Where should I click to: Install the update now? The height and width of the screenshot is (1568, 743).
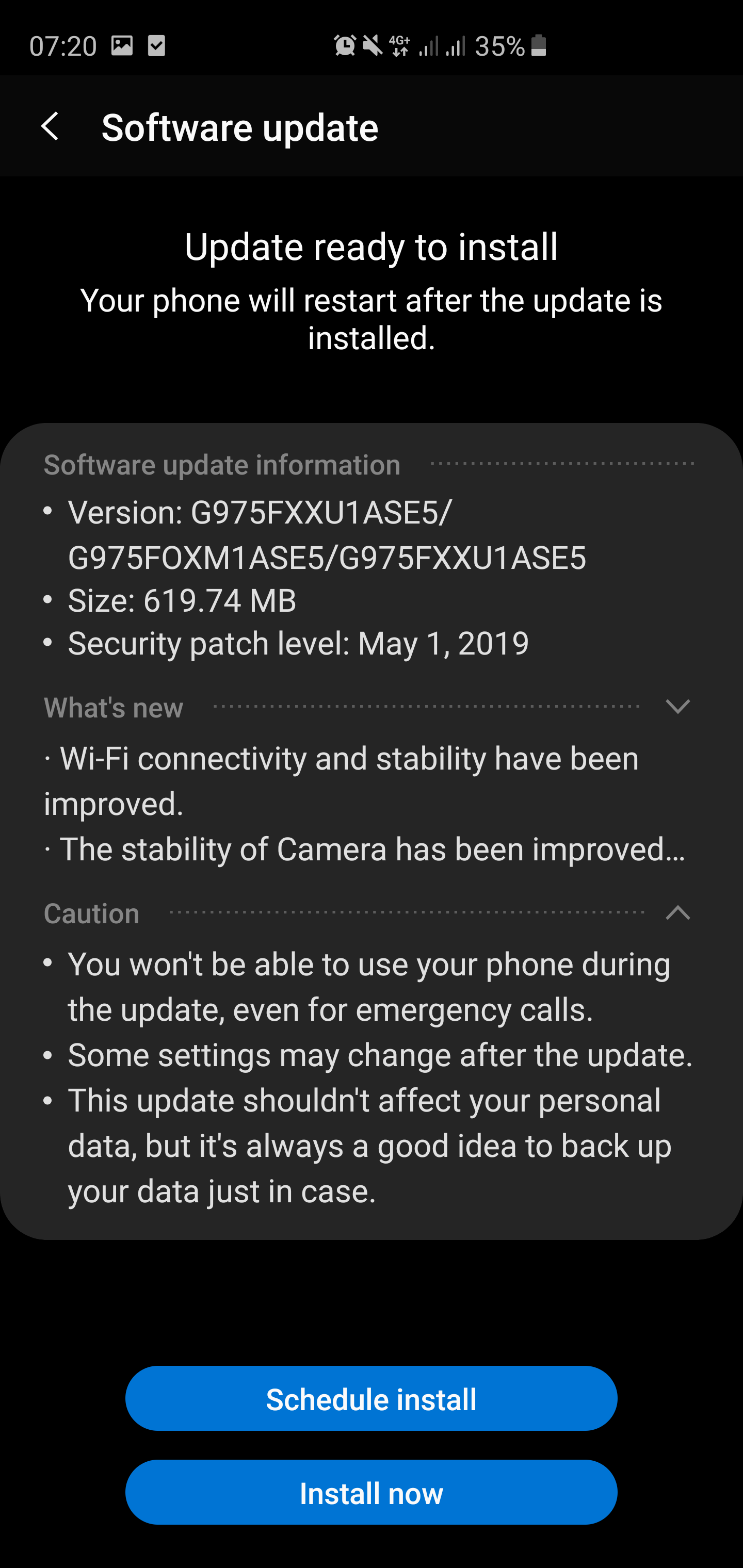pos(371,1493)
